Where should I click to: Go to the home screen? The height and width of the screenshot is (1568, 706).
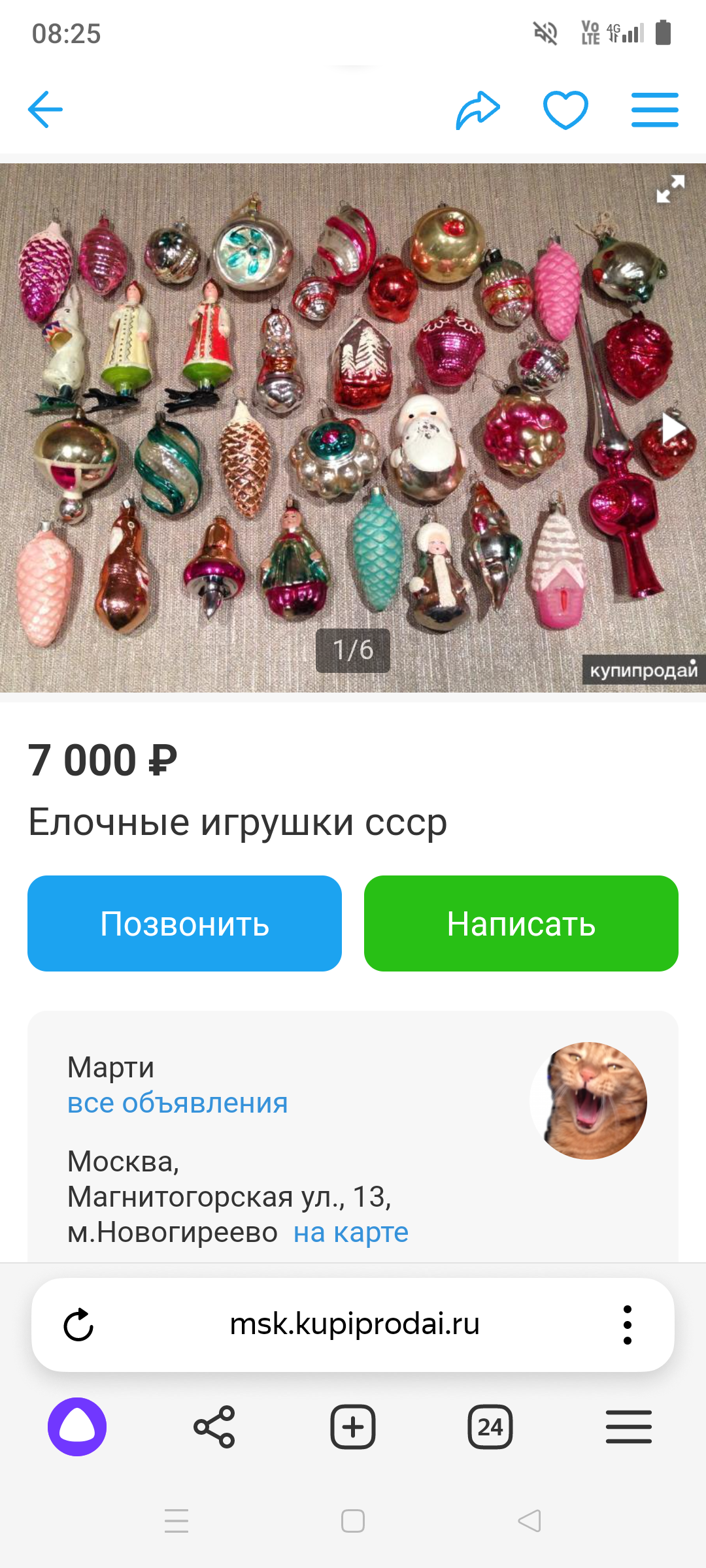tap(353, 1521)
